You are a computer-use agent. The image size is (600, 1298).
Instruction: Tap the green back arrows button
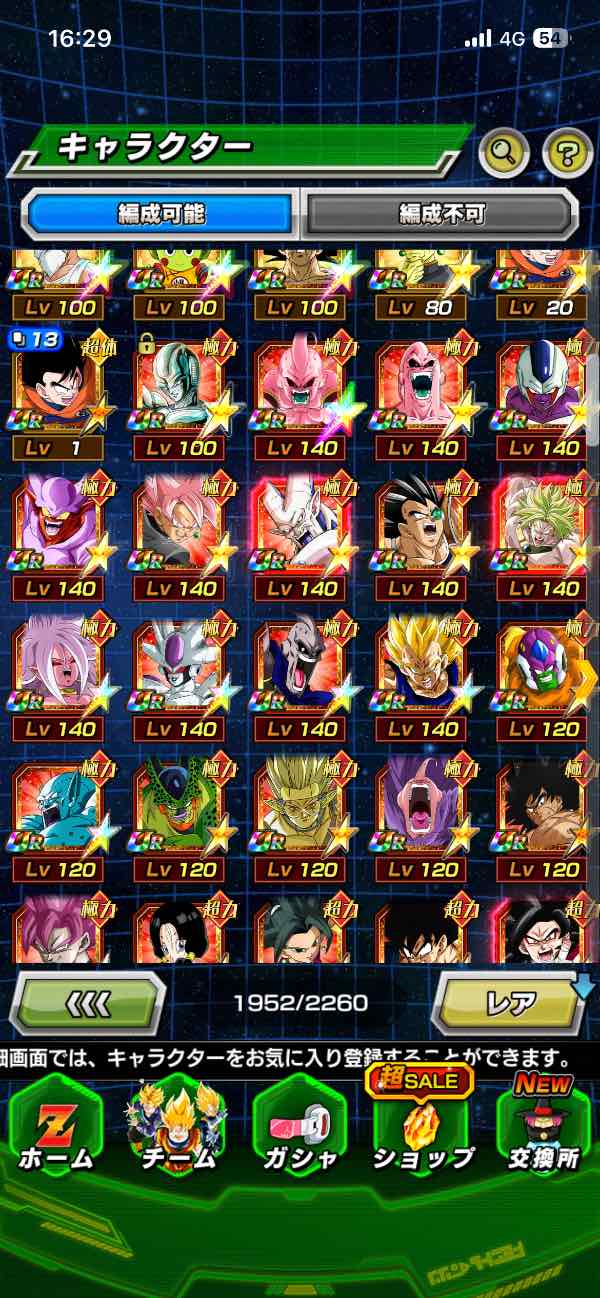(x=88, y=1002)
